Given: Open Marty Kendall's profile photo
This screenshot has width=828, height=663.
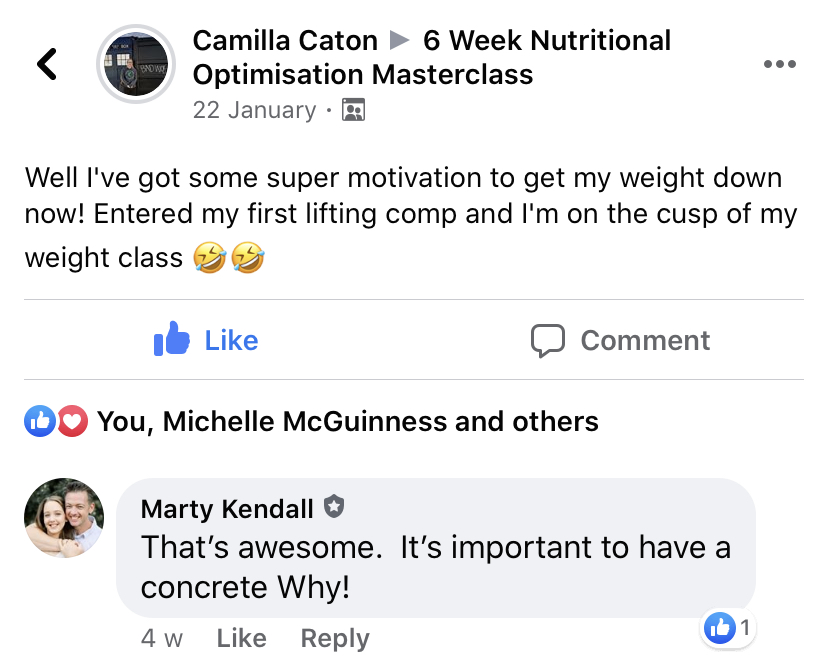Looking at the screenshot, I should tap(64, 518).
